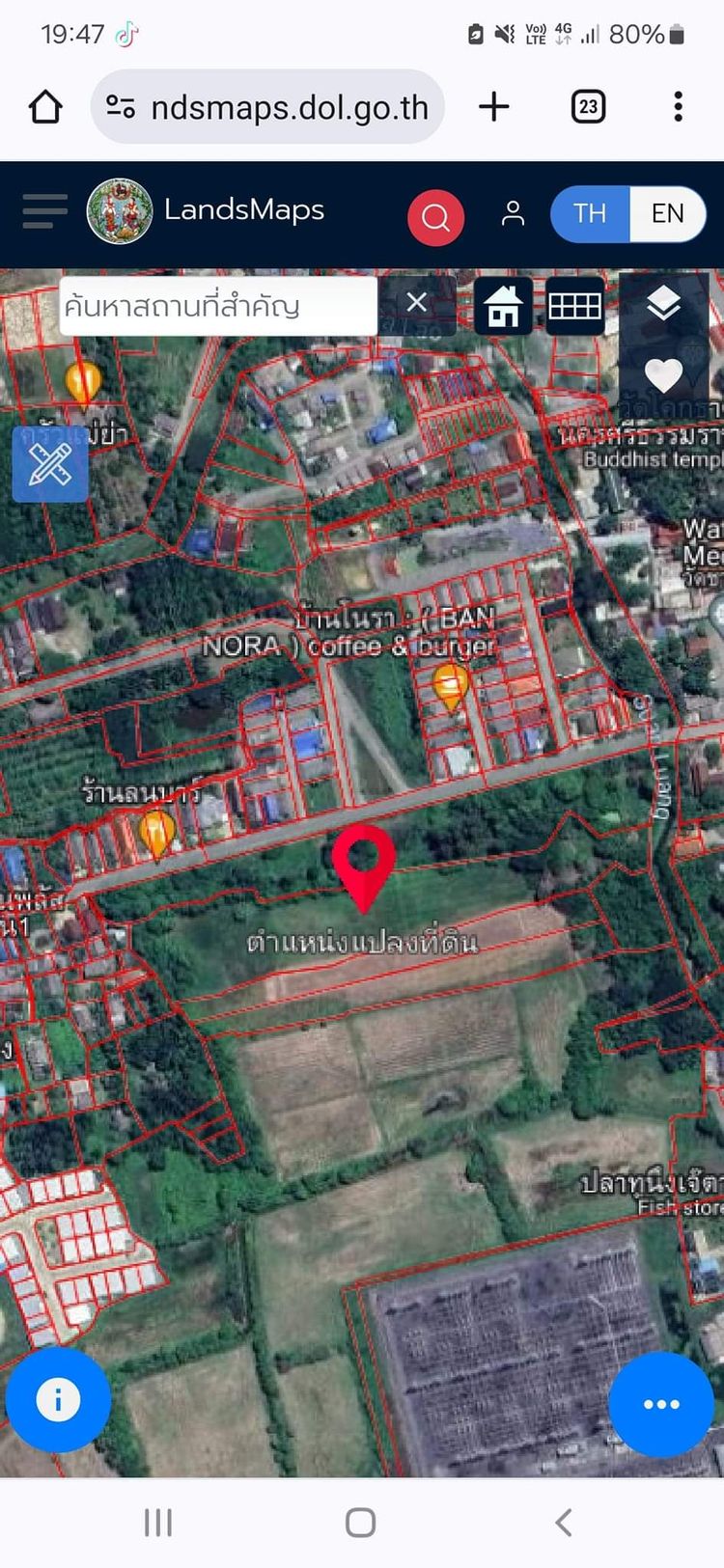Select the red land parcel pin

(364, 862)
